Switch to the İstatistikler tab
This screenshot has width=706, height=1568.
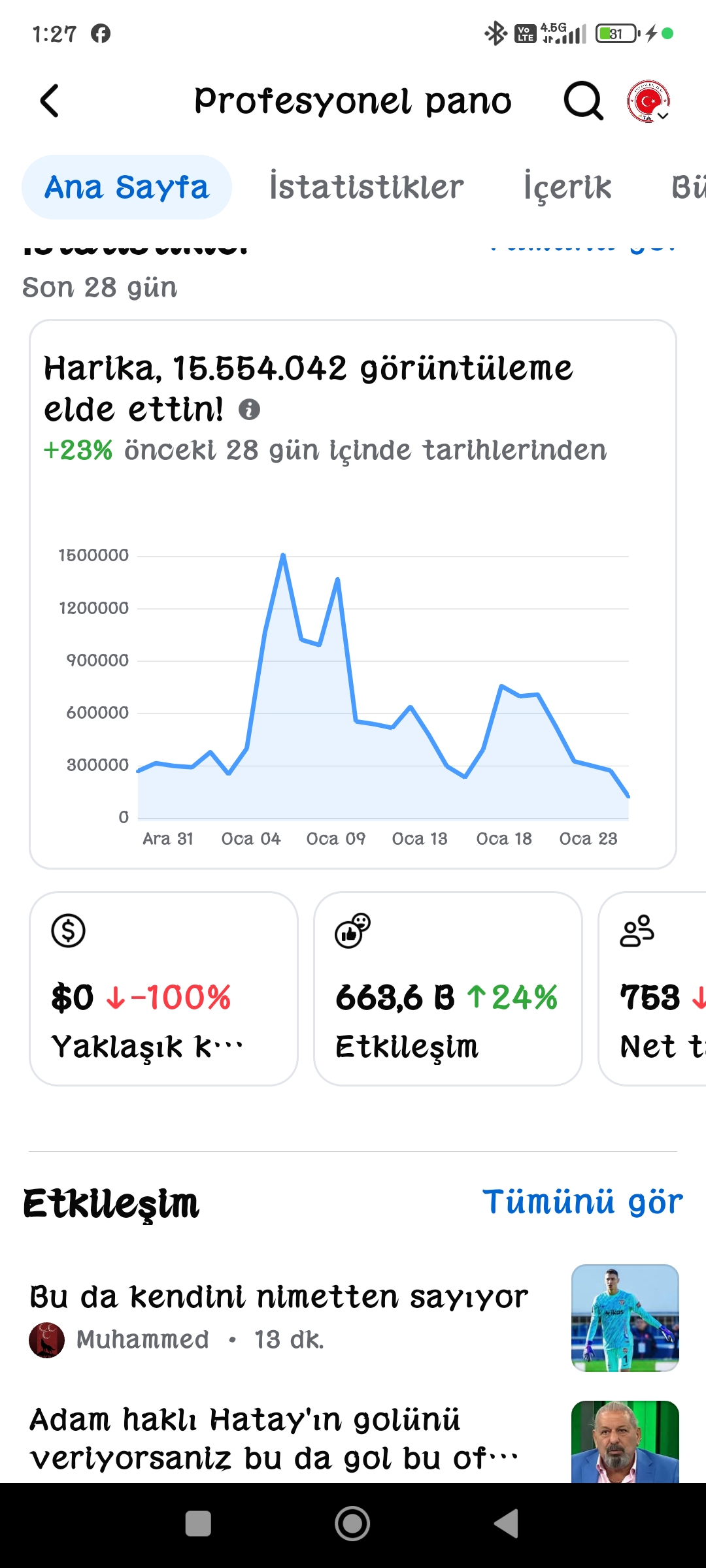[366, 187]
